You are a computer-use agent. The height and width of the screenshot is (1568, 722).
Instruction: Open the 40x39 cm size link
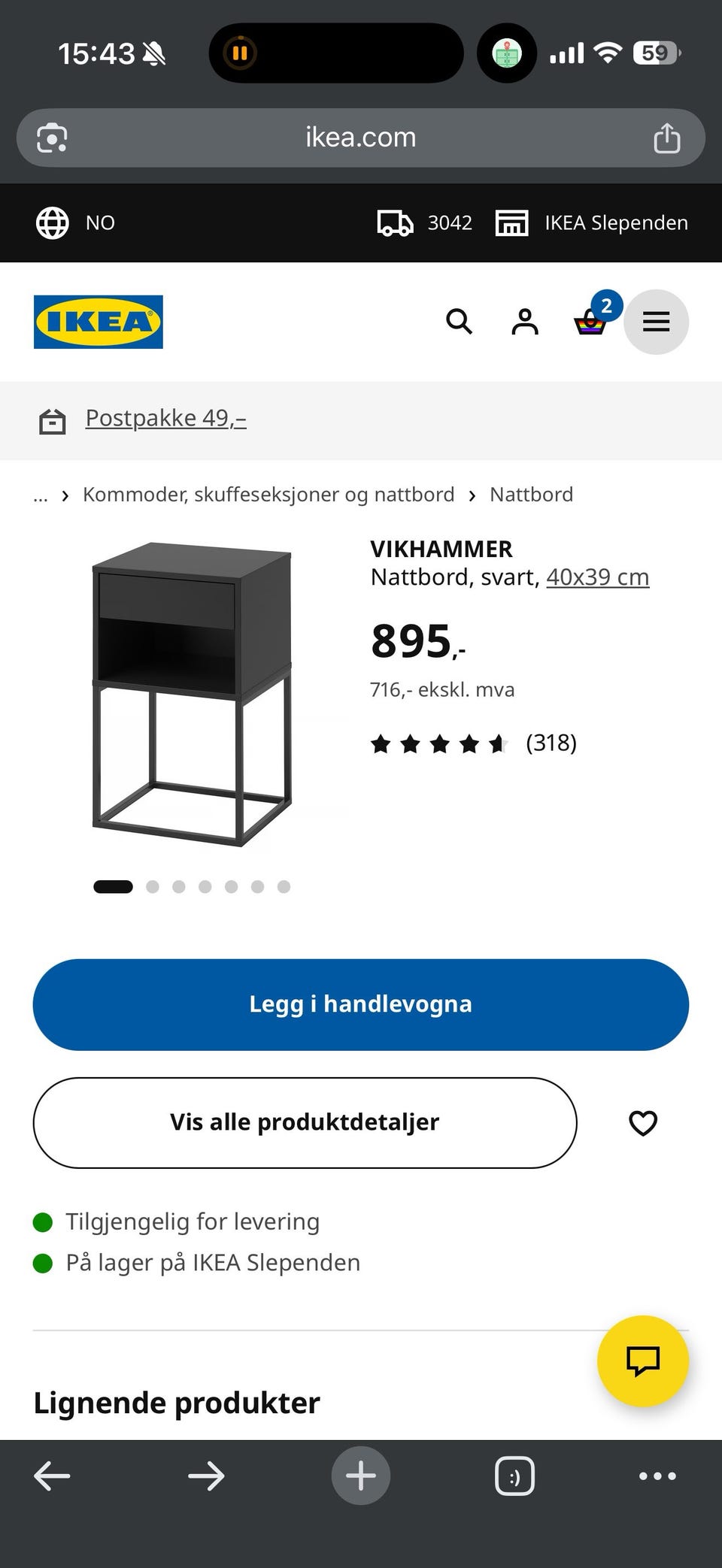597,577
